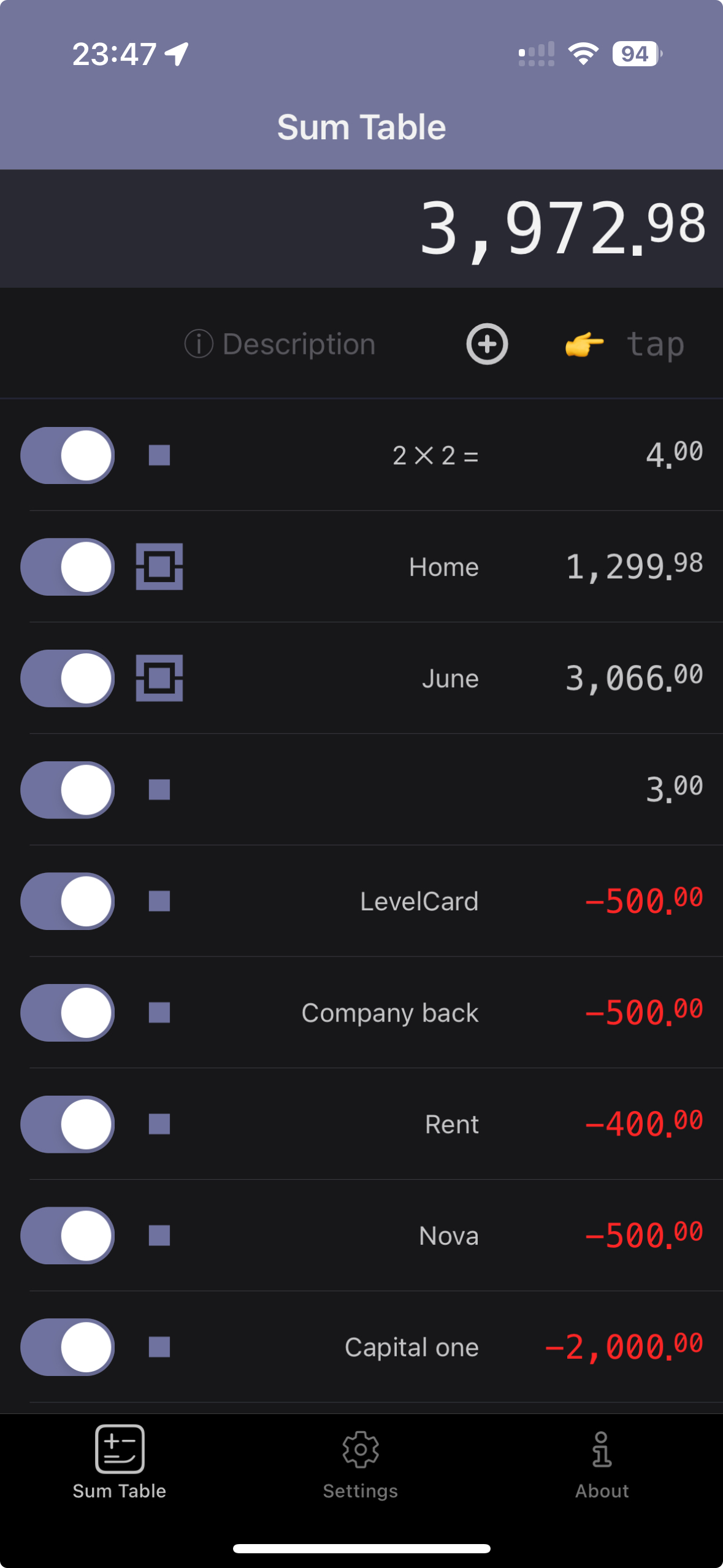The width and height of the screenshot is (723, 1568).
Task: Disable the Home row switch
Action: point(67,567)
